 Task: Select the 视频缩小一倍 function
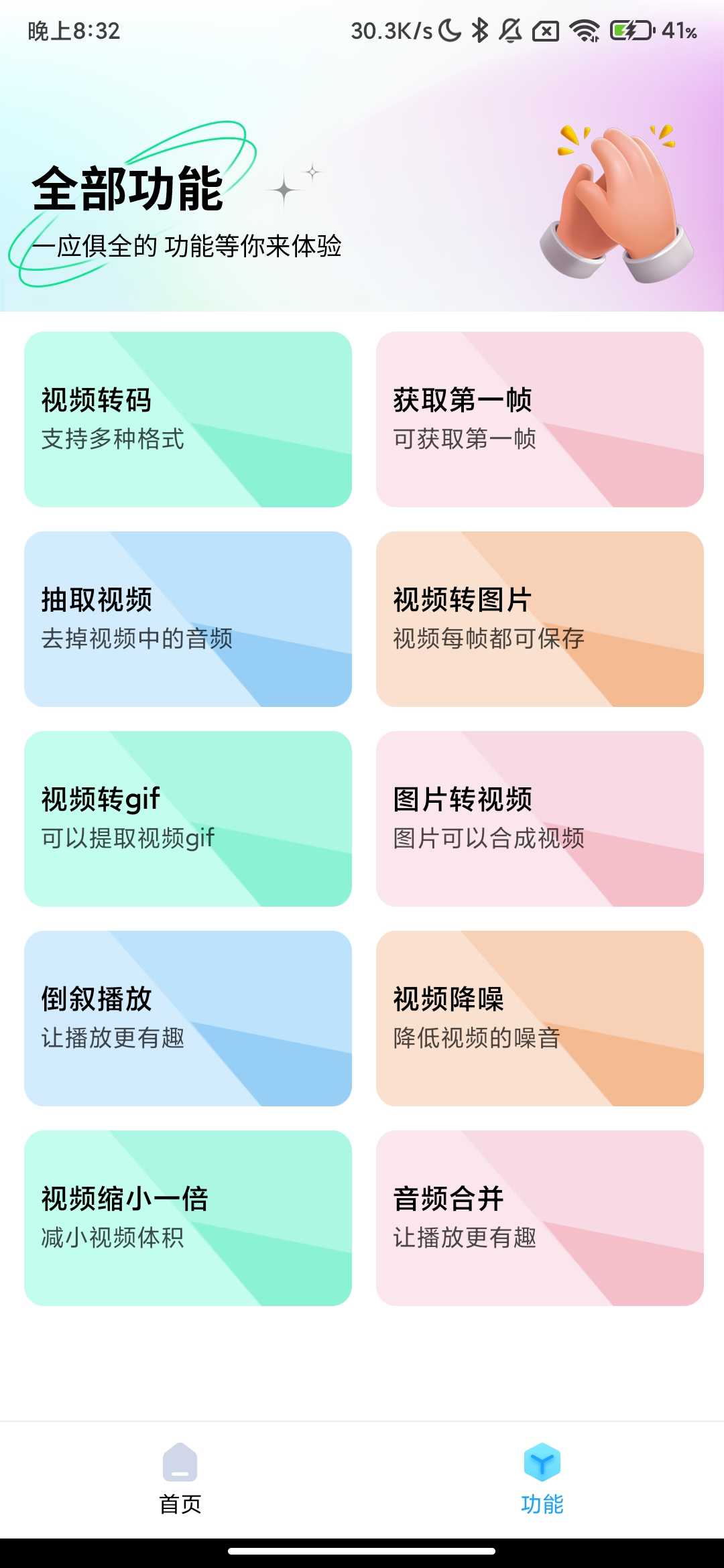(x=188, y=1218)
